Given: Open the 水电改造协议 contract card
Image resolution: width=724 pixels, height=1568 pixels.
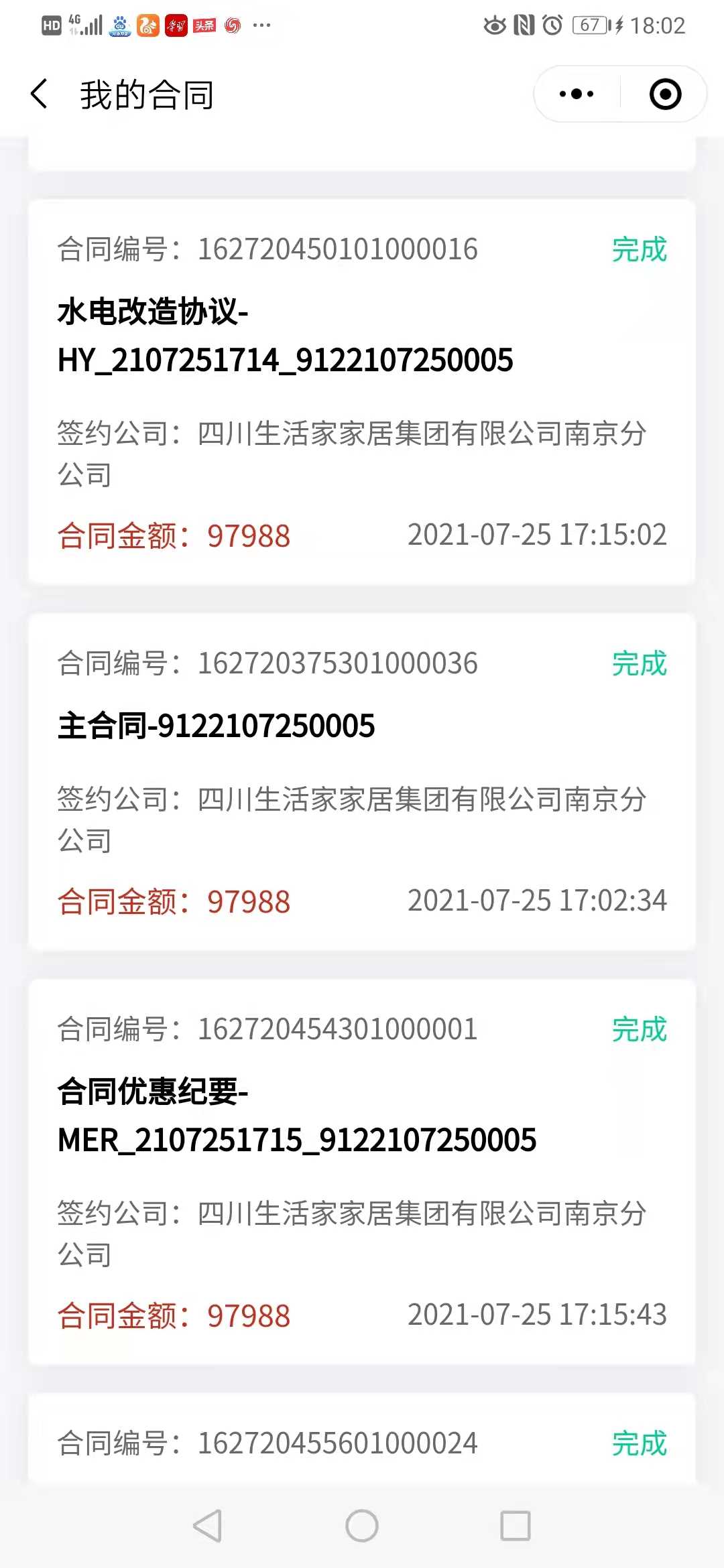Looking at the screenshot, I should 362,392.
